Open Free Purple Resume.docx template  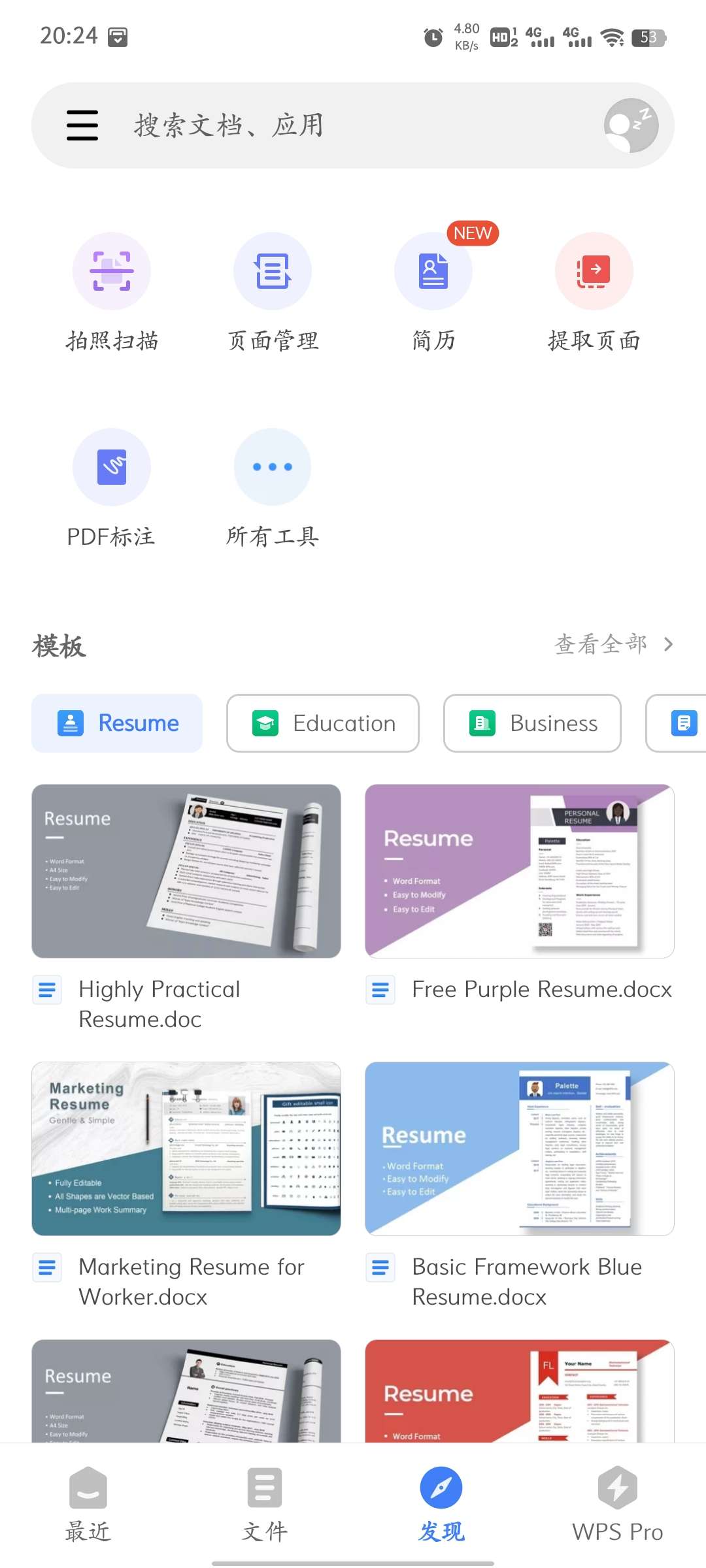click(x=520, y=872)
